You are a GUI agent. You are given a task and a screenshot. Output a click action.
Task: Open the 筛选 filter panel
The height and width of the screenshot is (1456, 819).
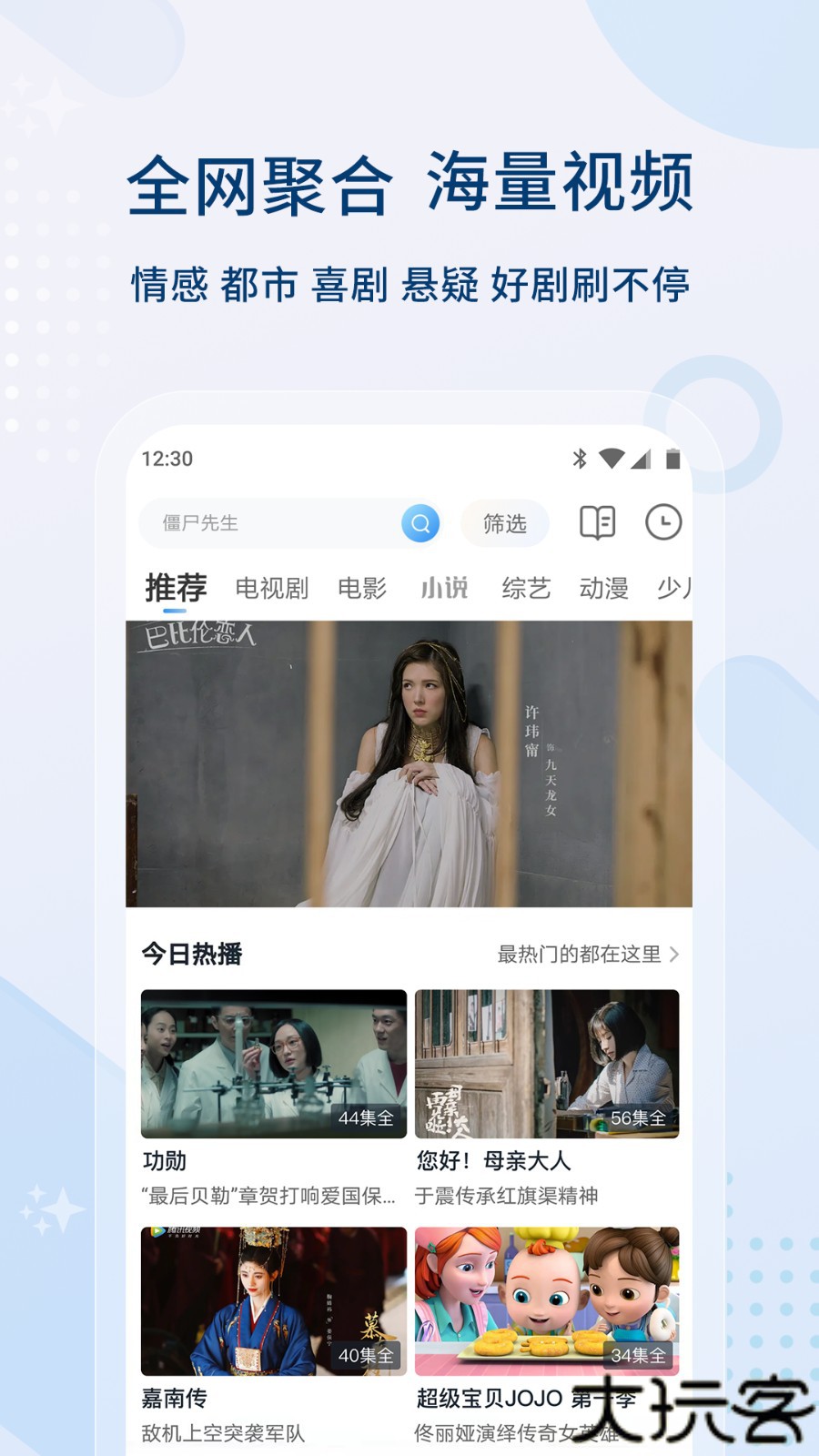pos(504,522)
